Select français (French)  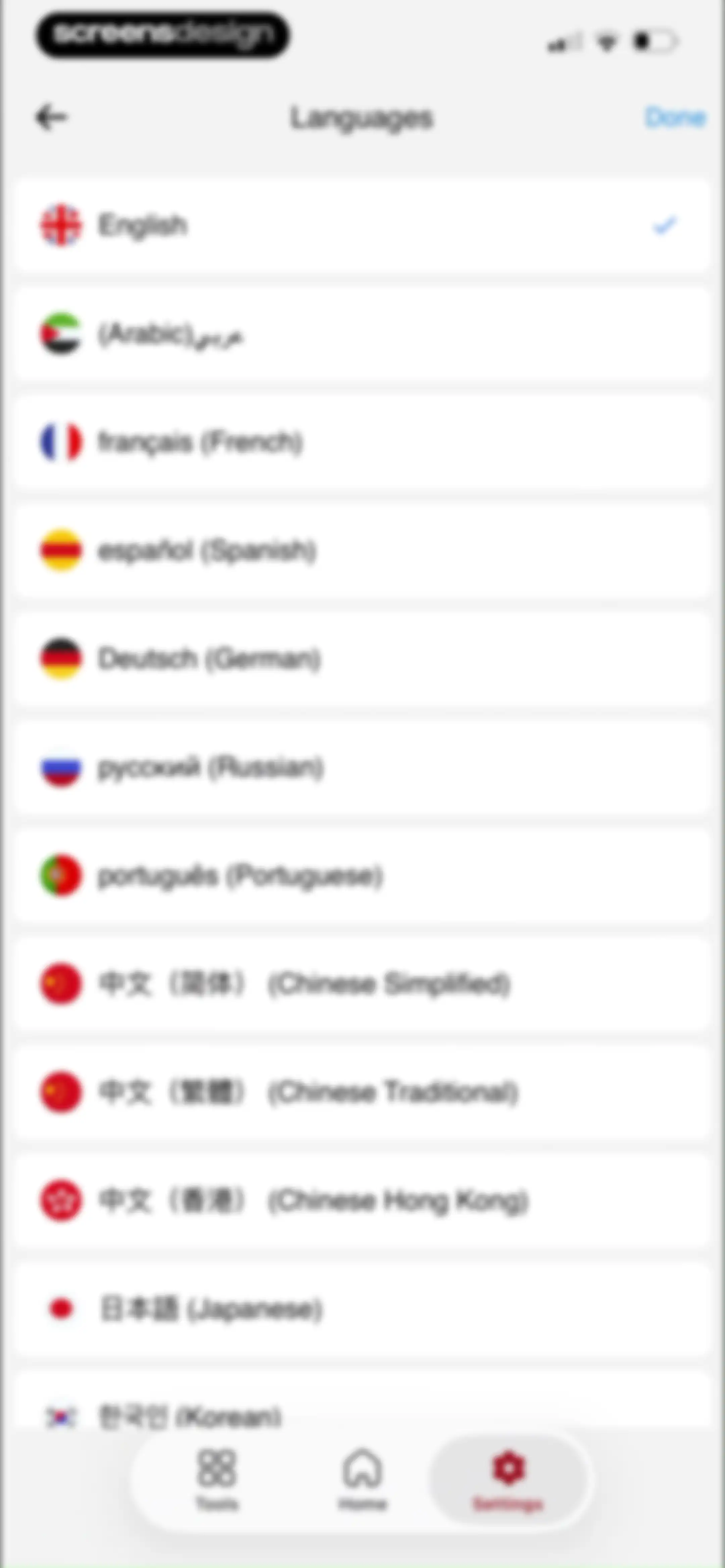(362, 442)
